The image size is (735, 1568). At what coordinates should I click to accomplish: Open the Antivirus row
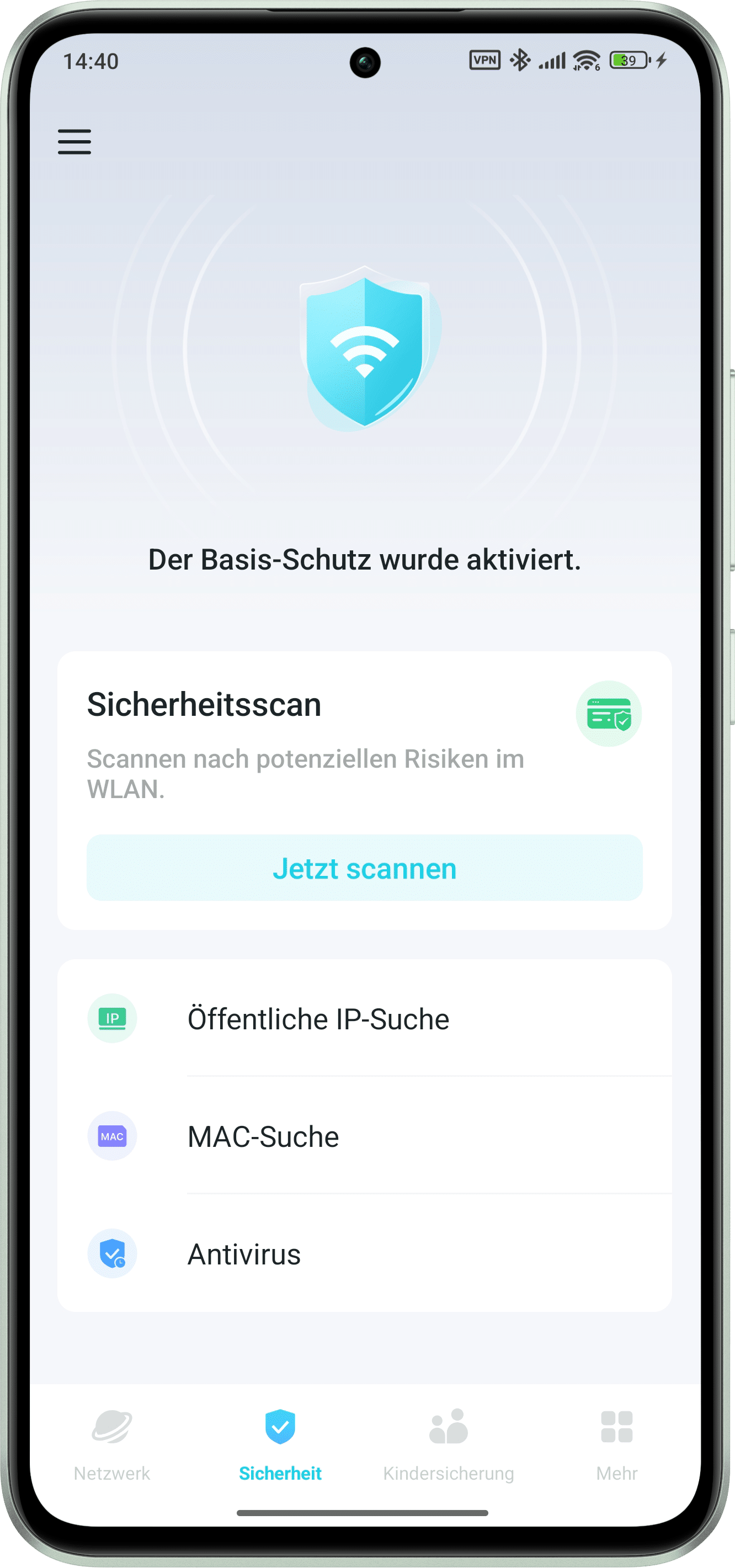364,1254
